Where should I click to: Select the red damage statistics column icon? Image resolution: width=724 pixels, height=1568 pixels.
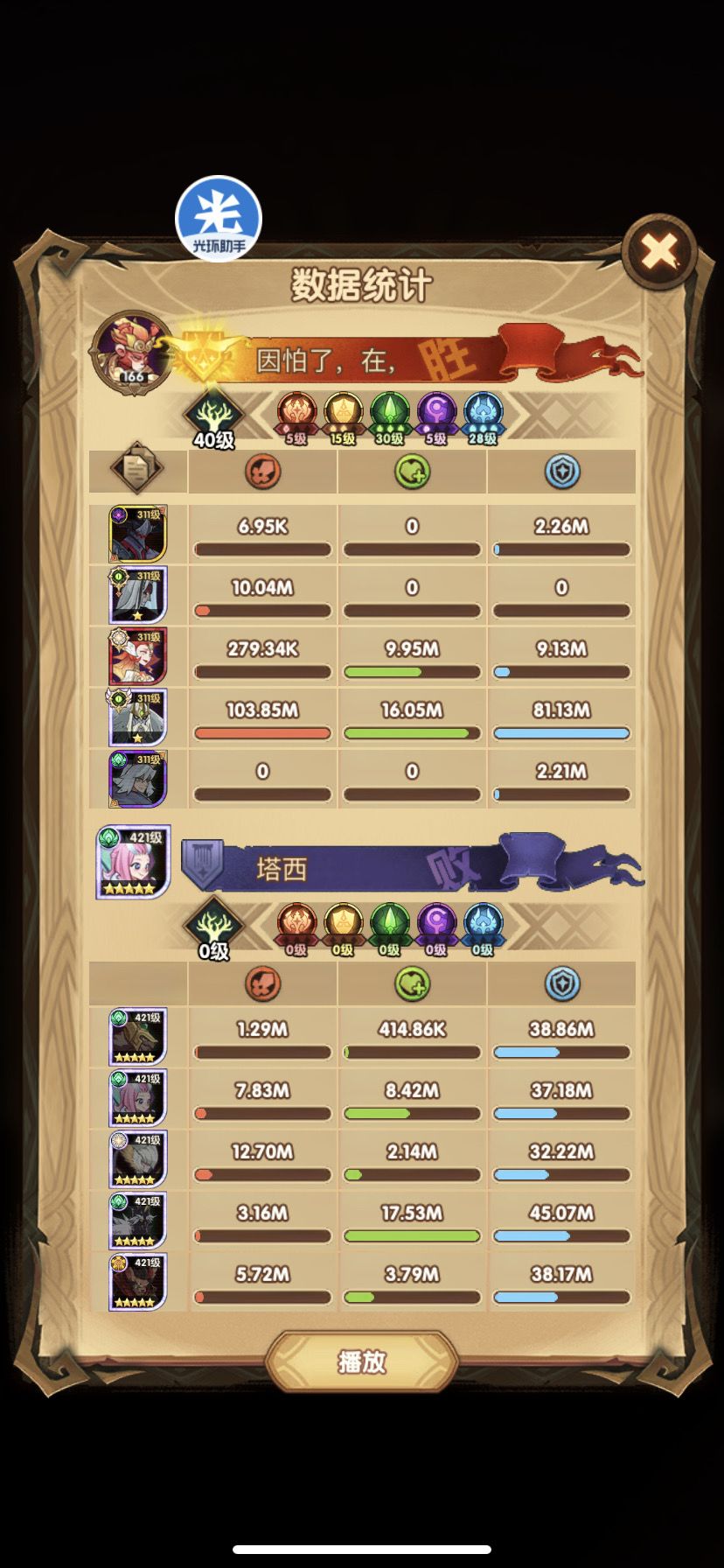click(x=261, y=471)
